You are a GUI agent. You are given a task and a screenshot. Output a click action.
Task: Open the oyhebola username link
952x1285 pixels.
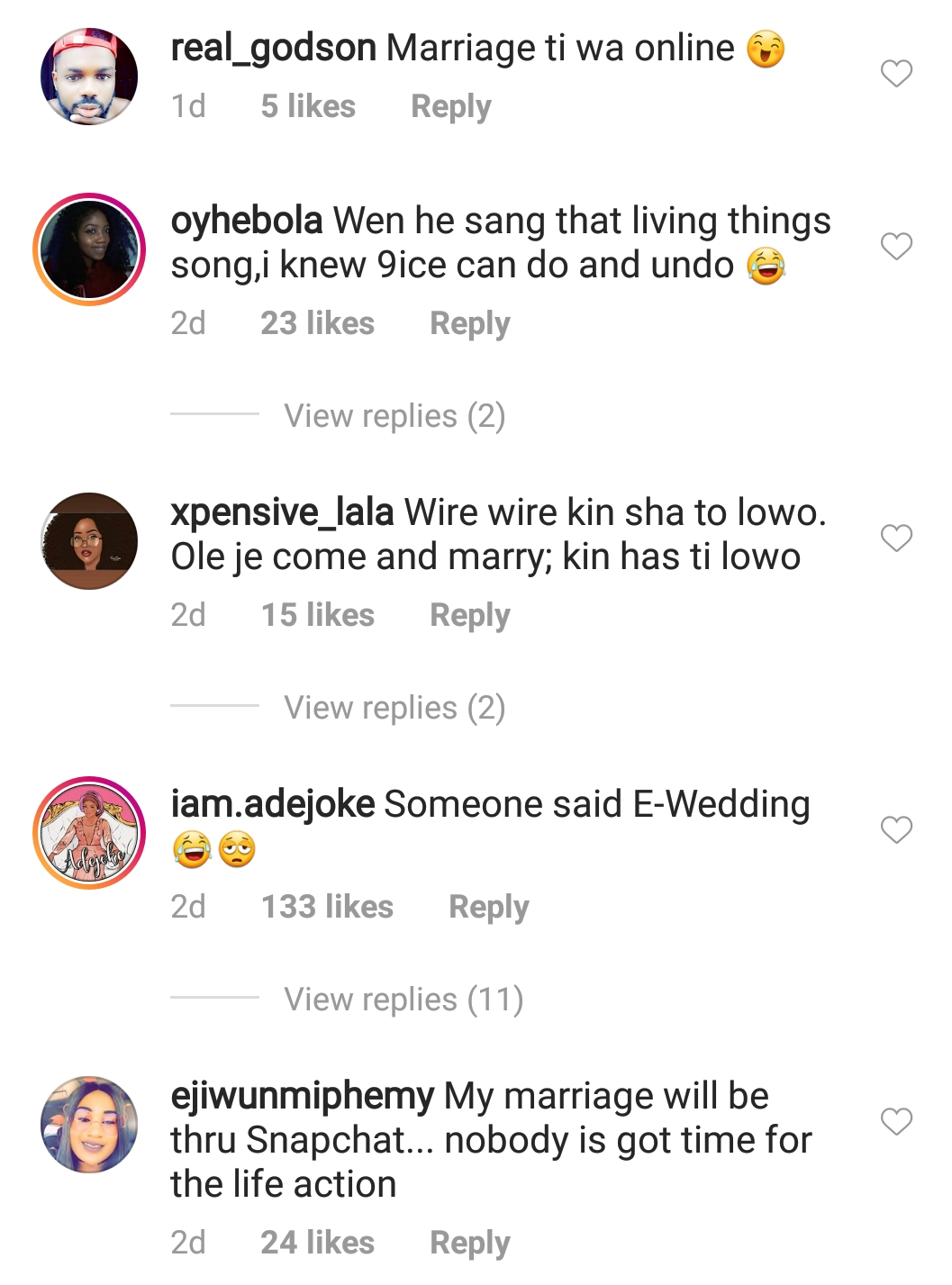point(247,221)
